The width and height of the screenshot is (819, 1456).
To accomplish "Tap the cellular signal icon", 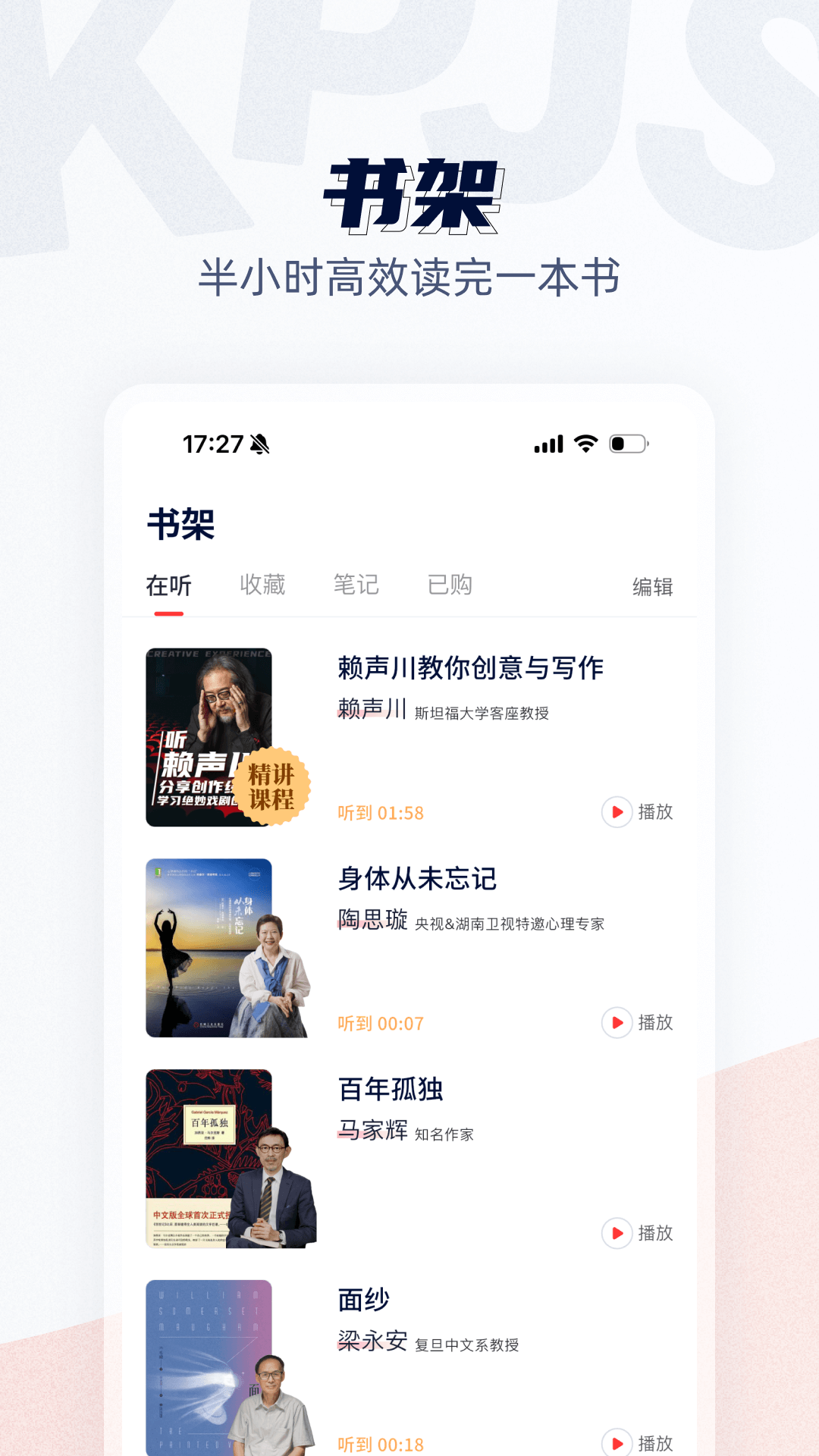I will tap(548, 444).
